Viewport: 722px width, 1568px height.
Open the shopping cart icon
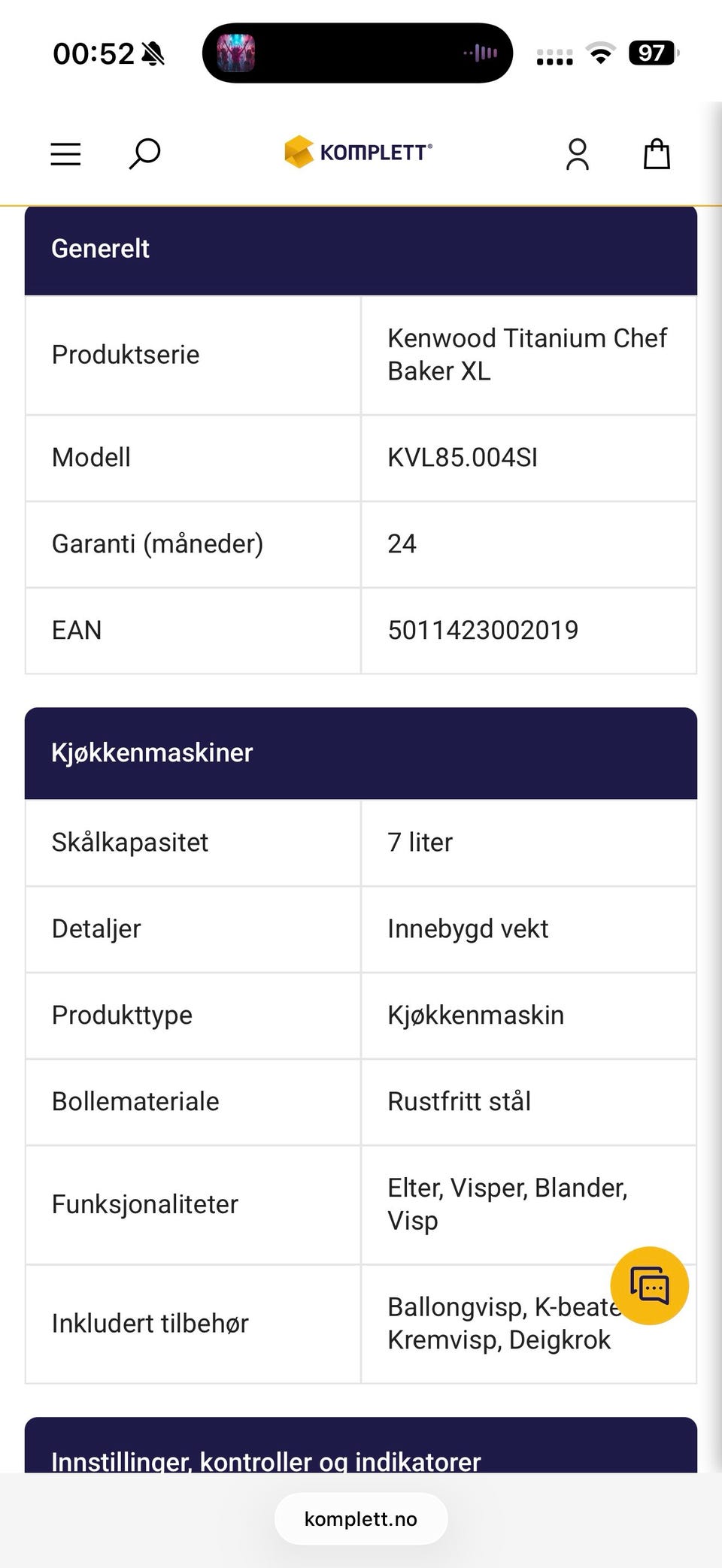(x=656, y=153)
